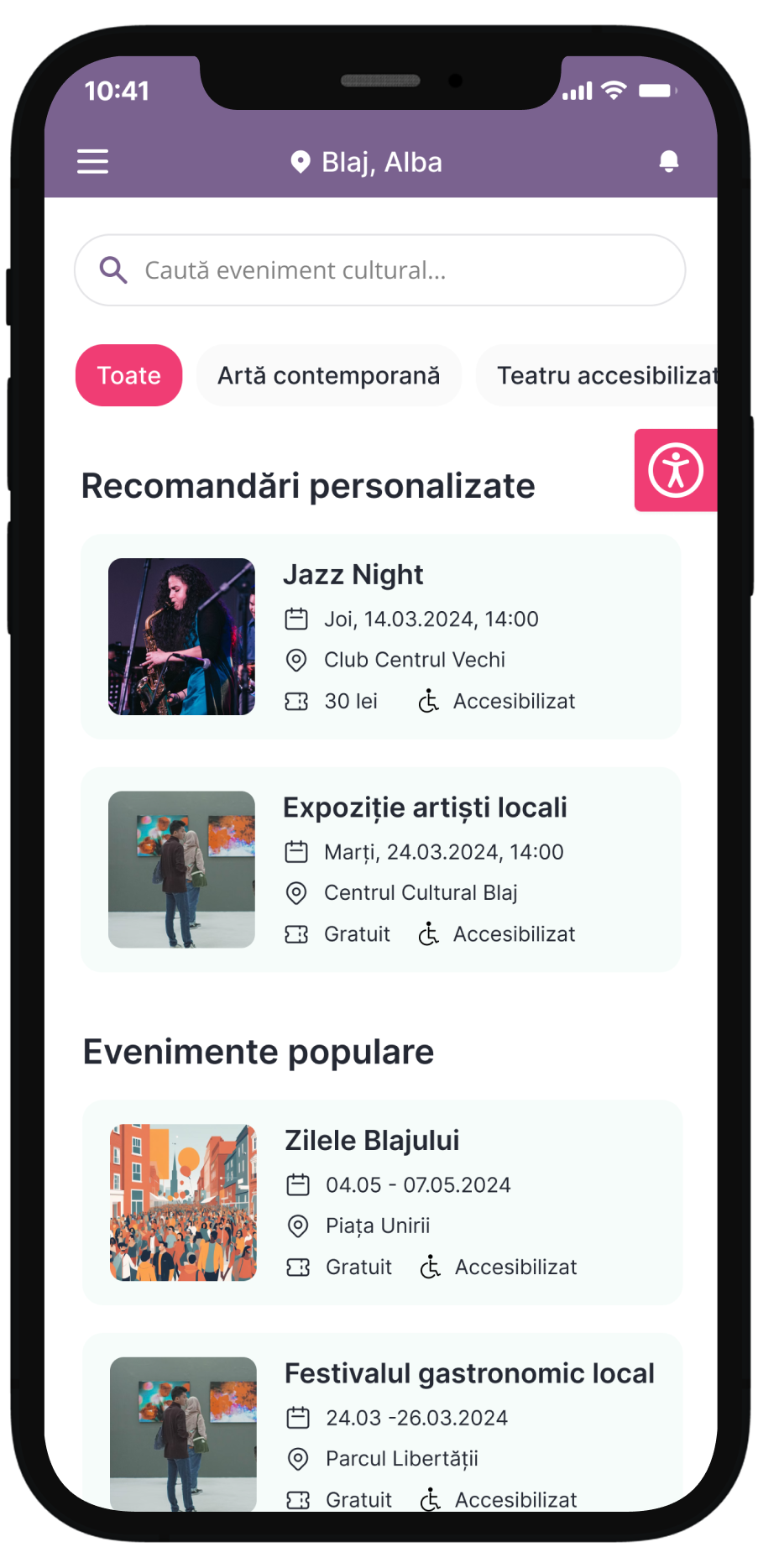The image size is (758, 1568).
Task: Open the Jazz Night event card
Action: pyautogui.click(x=380, y=636)
